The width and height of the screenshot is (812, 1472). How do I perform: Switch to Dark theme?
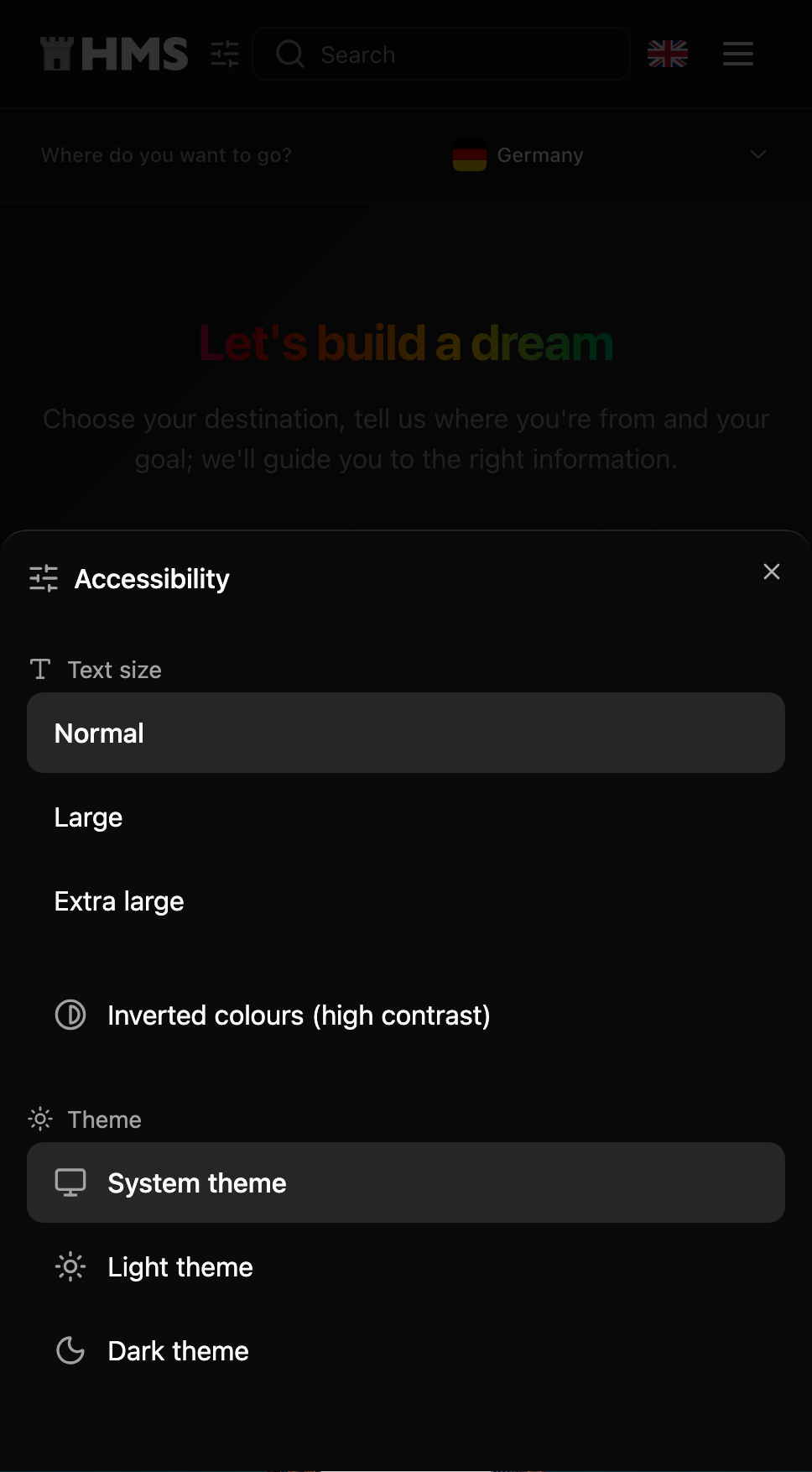coord(405,1350)
